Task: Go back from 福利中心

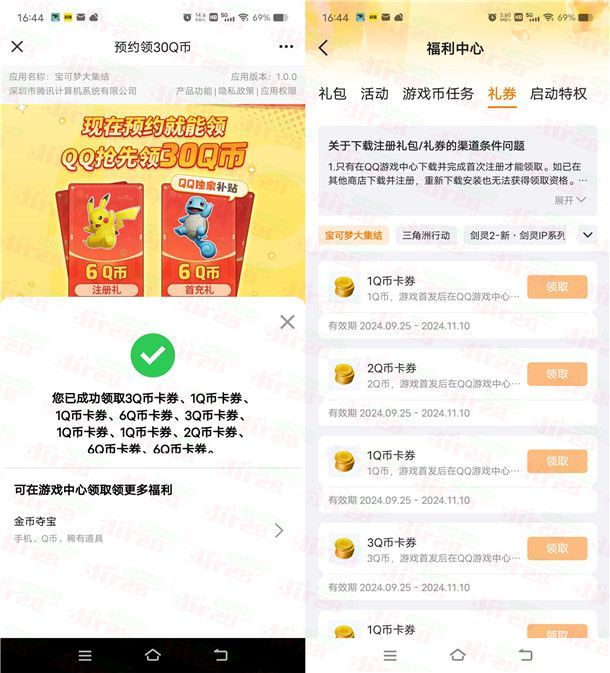Action: click(323, 48)
